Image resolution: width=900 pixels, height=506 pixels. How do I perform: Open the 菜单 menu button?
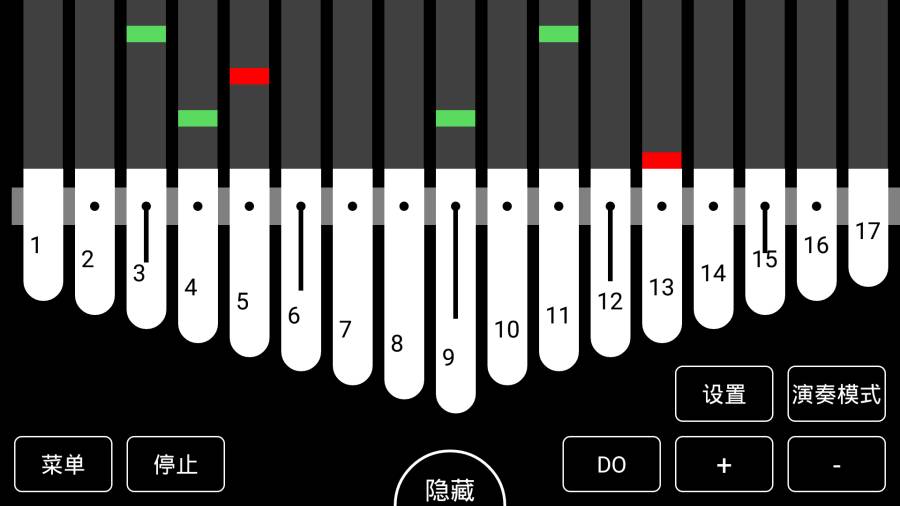tap(63, 464)
